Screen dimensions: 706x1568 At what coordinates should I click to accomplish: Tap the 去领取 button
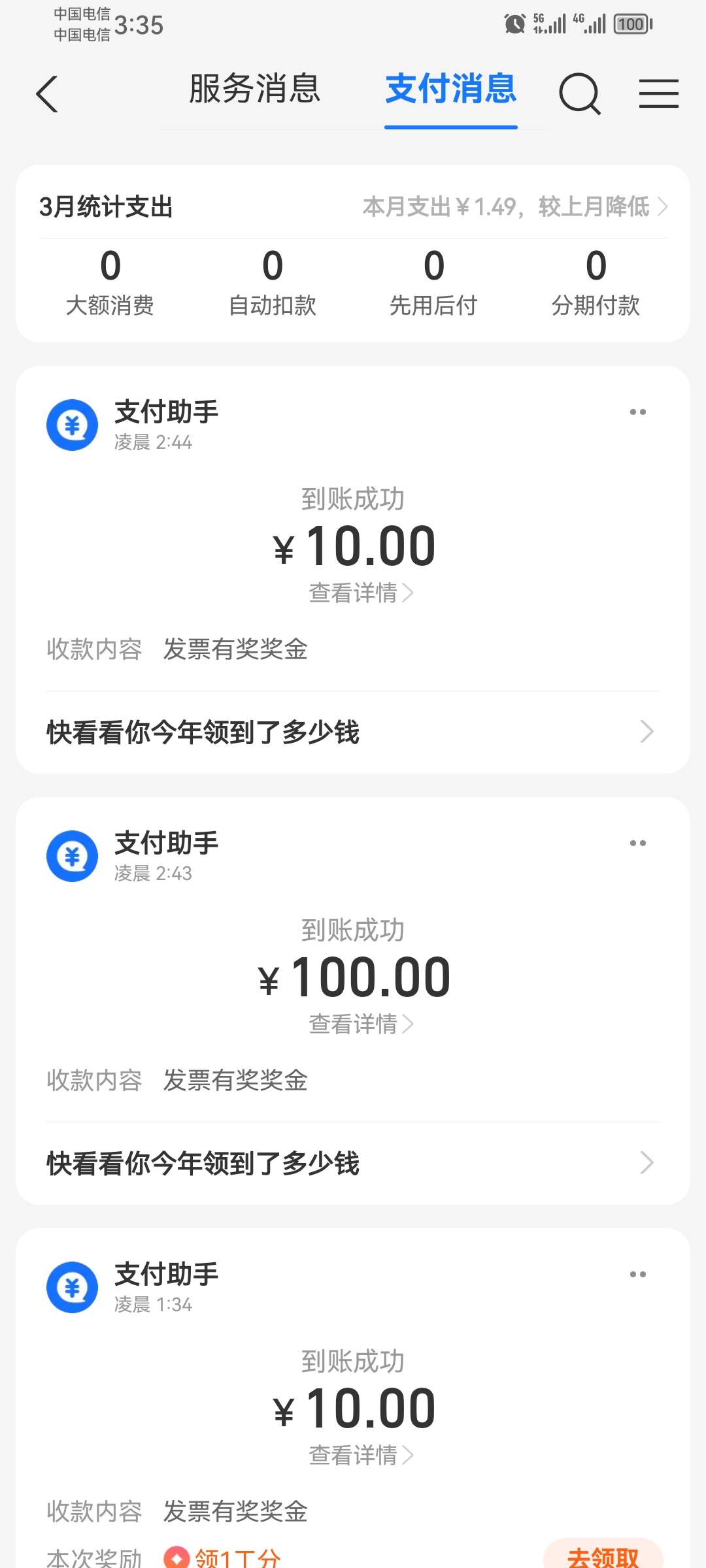click(x=603, y=1556)
